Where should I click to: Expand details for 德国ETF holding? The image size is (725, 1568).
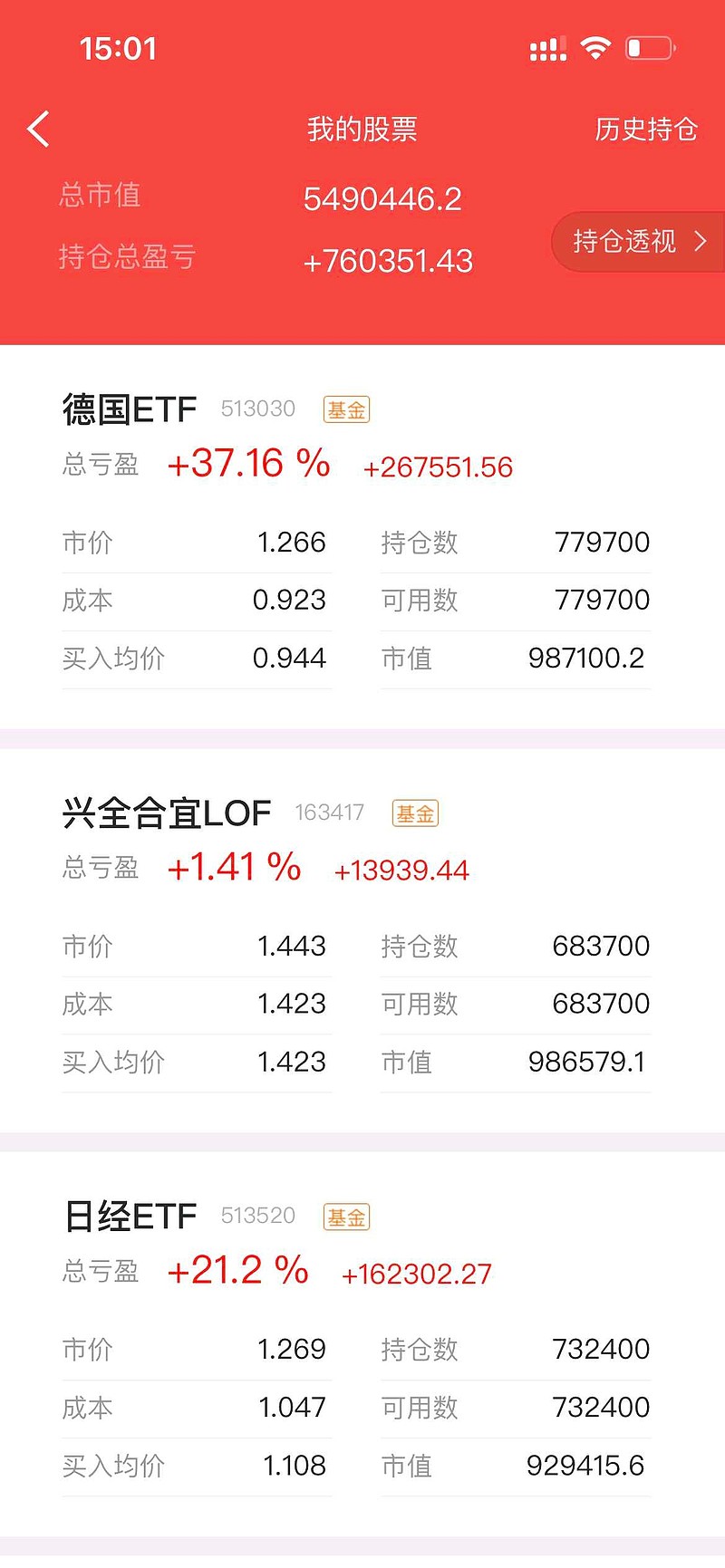130,409
